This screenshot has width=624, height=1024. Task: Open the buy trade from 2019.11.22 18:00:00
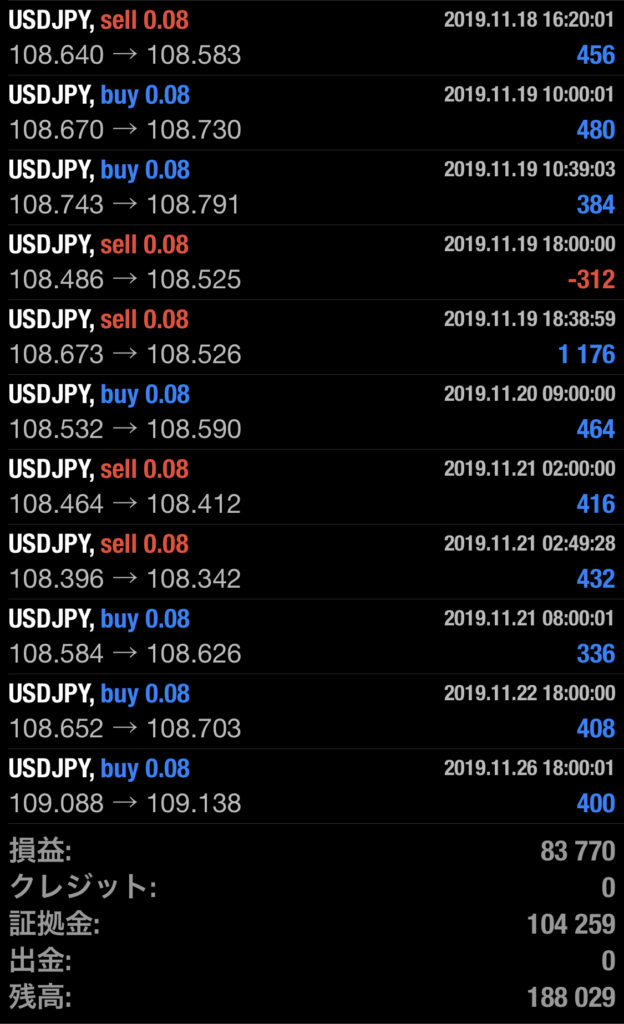(312, 712)
